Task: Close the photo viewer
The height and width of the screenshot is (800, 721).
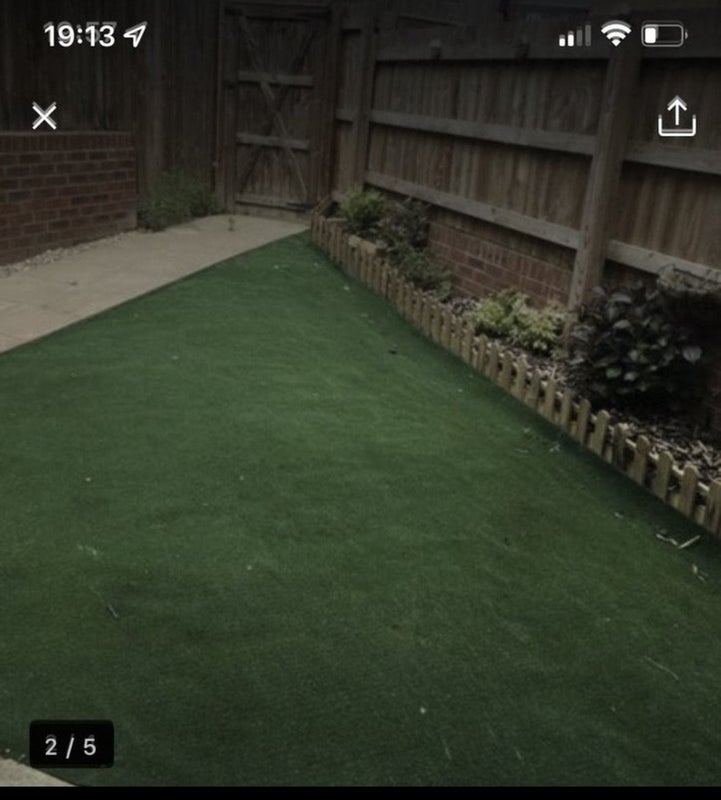Action: [44, 116]
